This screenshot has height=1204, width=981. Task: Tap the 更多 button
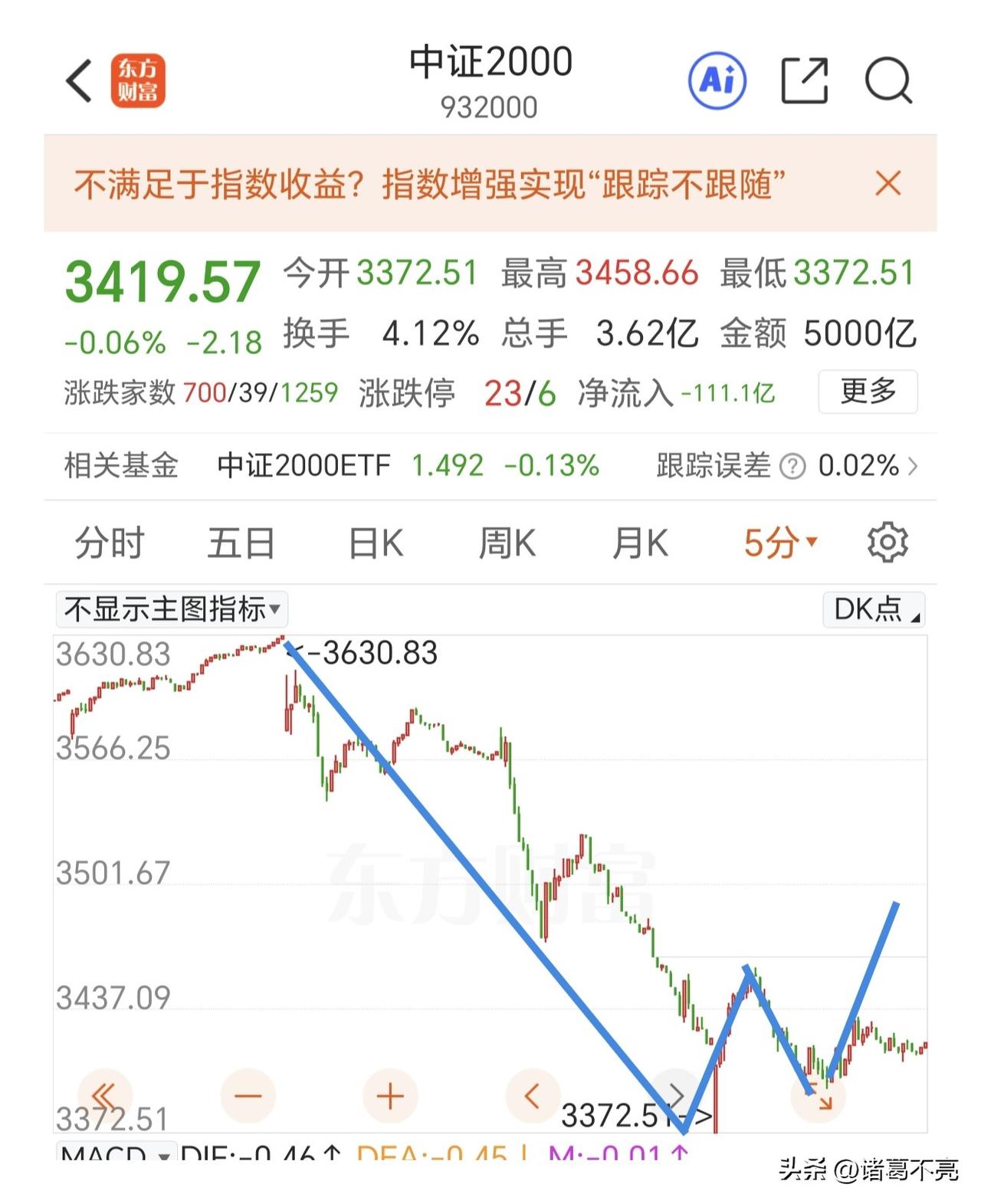tap(867, 391)
